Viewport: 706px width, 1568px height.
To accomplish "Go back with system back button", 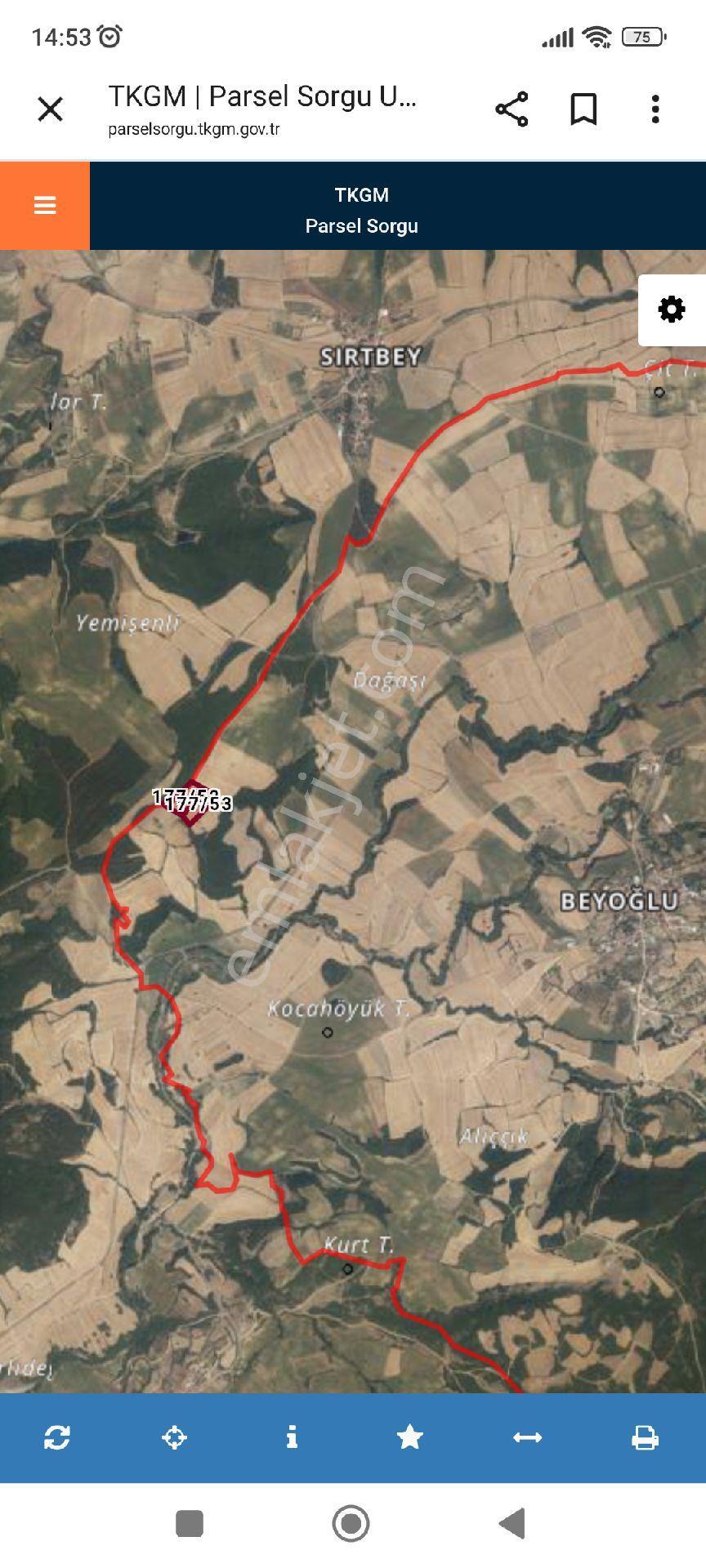I will tap(512, 1524).
